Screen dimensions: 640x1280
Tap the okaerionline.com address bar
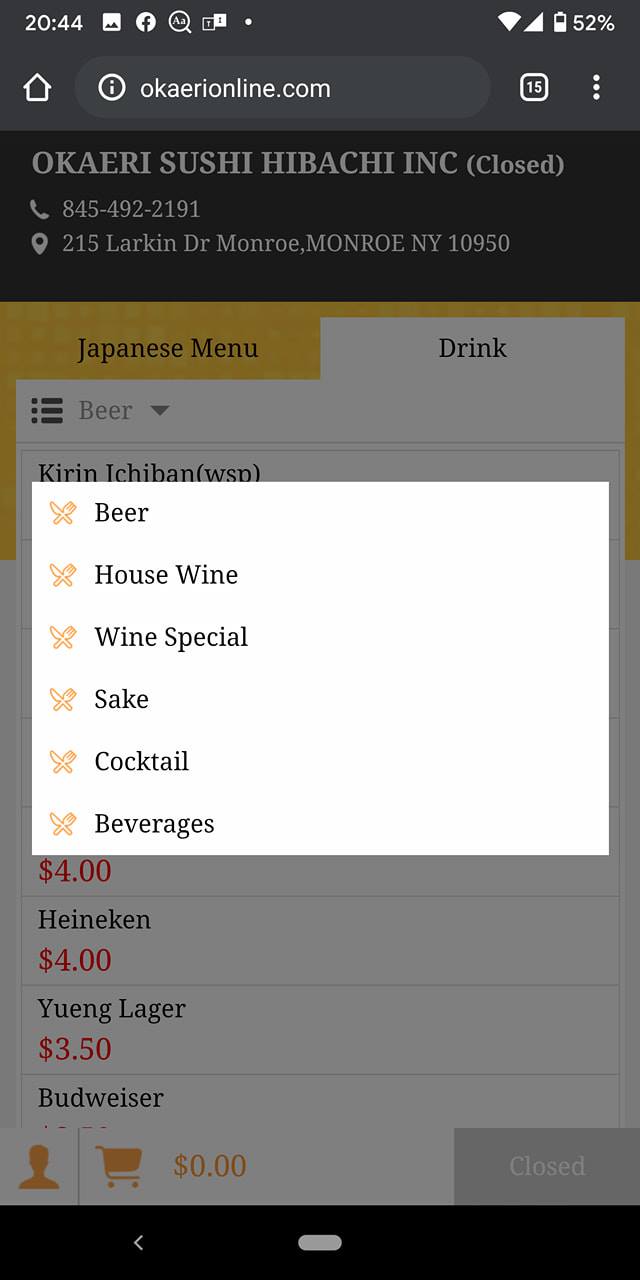282,88
